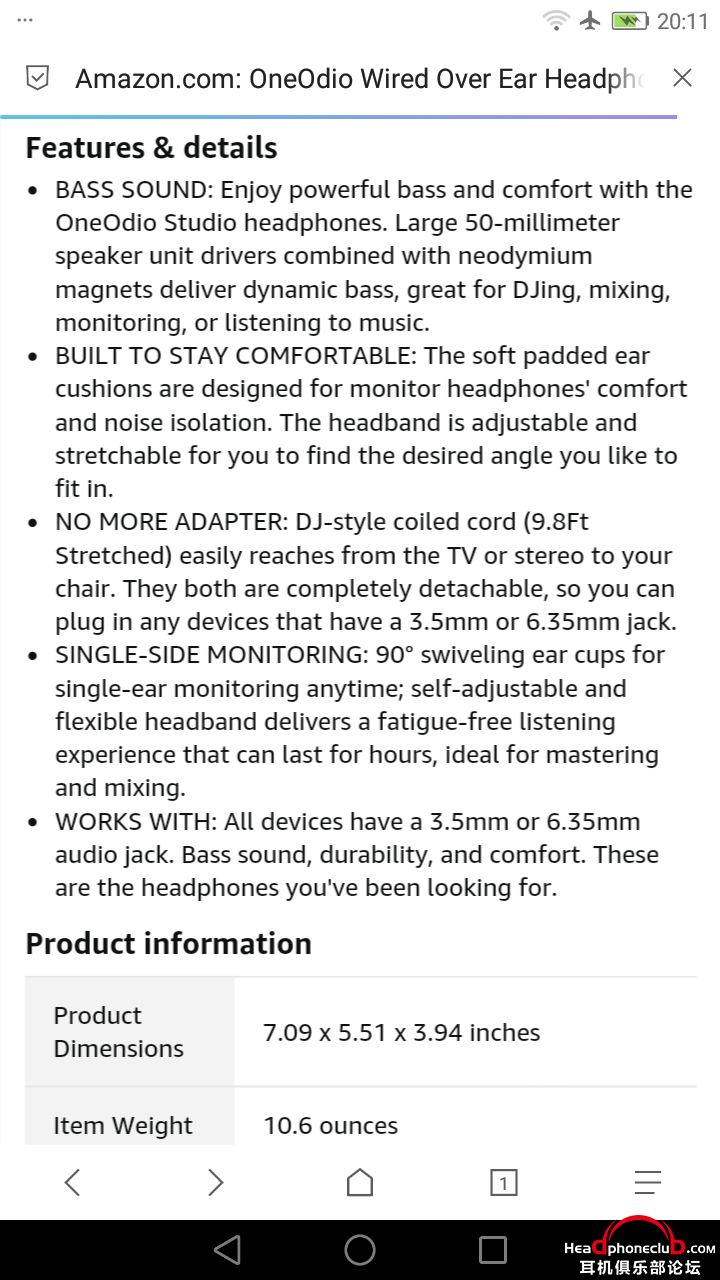Go forward to the next page
Image resolution: width=720 pixels, height=1280 pixels.
click(215, 1182)
